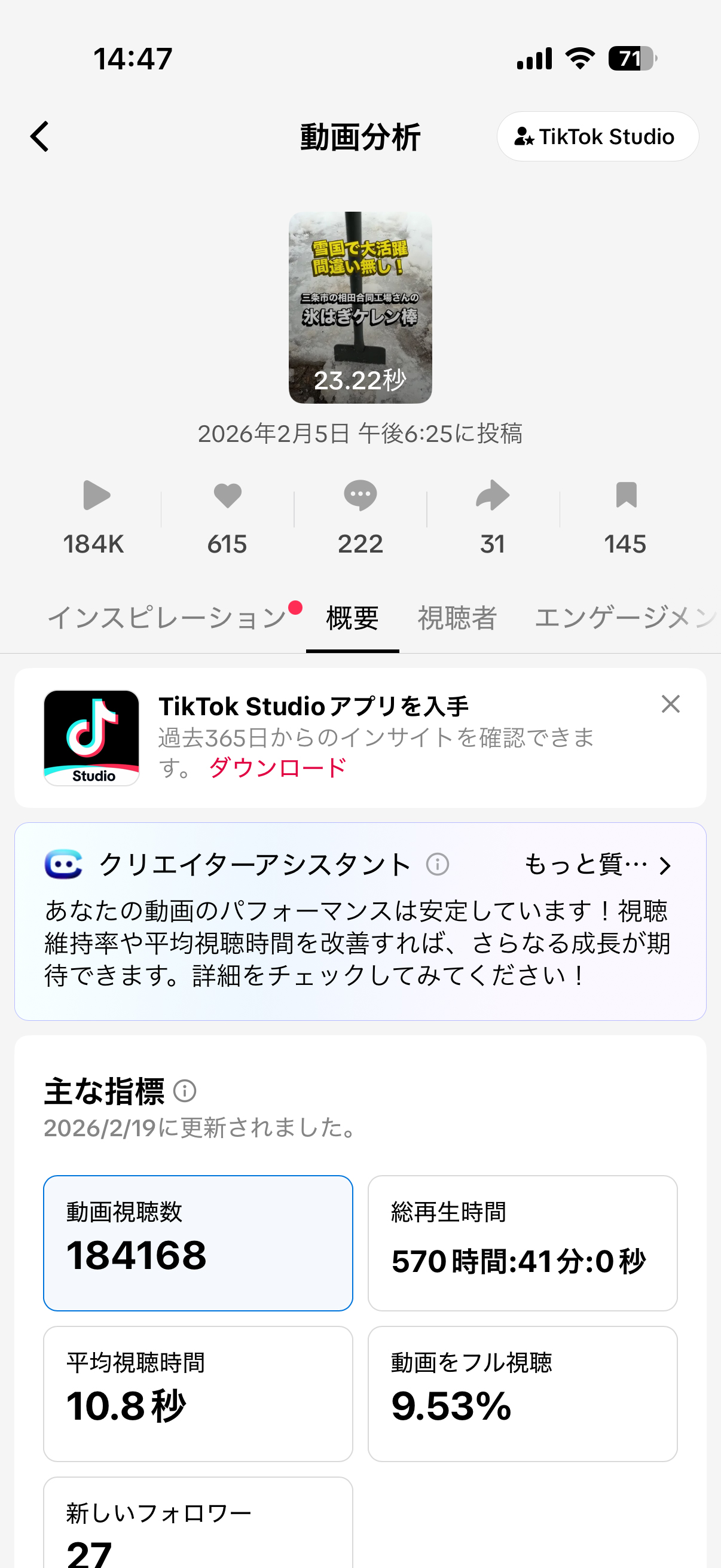Click the ダウンロード link
The width and height of the screenshot is (721, 1568).
(277, 768)
